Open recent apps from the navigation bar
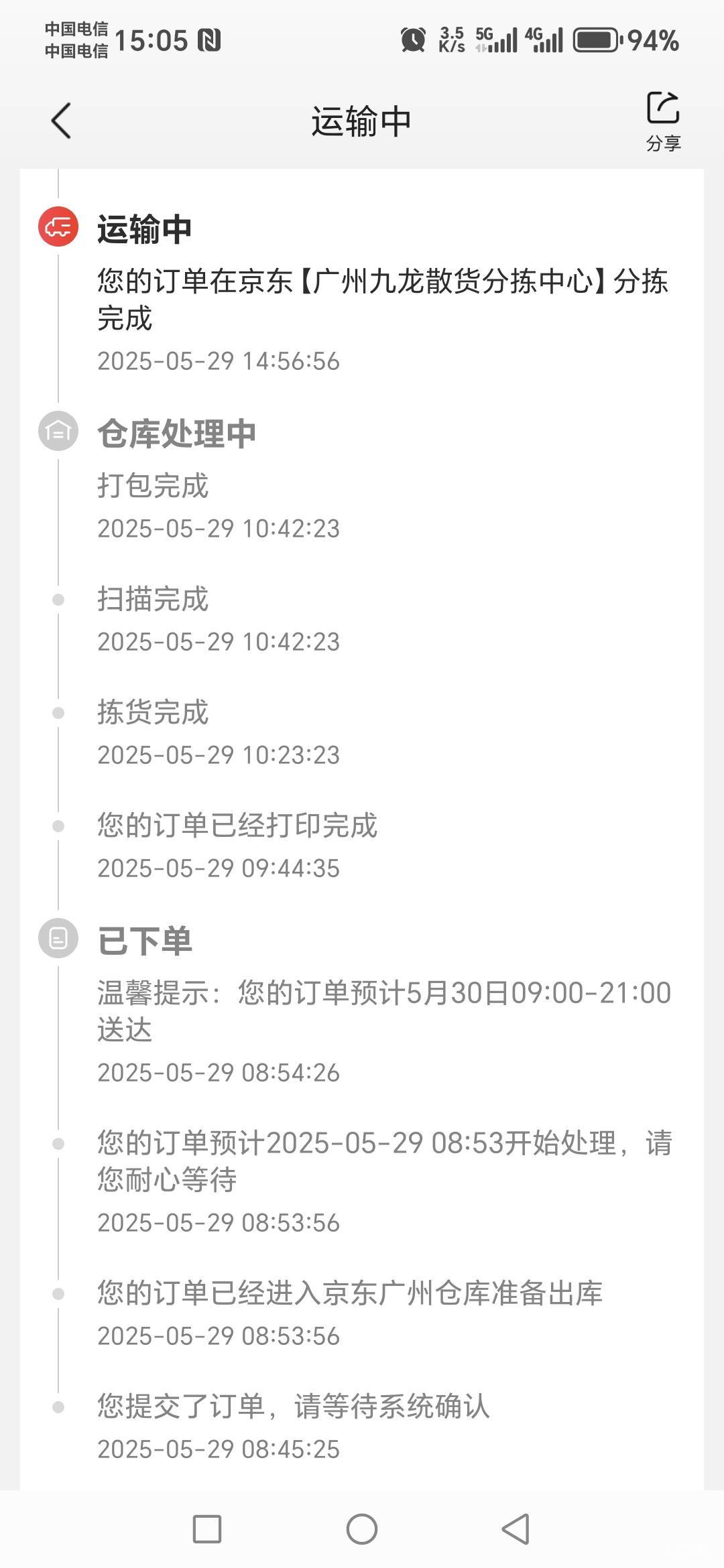This screenshot has height=1568, width=724. click(207, 1529)
